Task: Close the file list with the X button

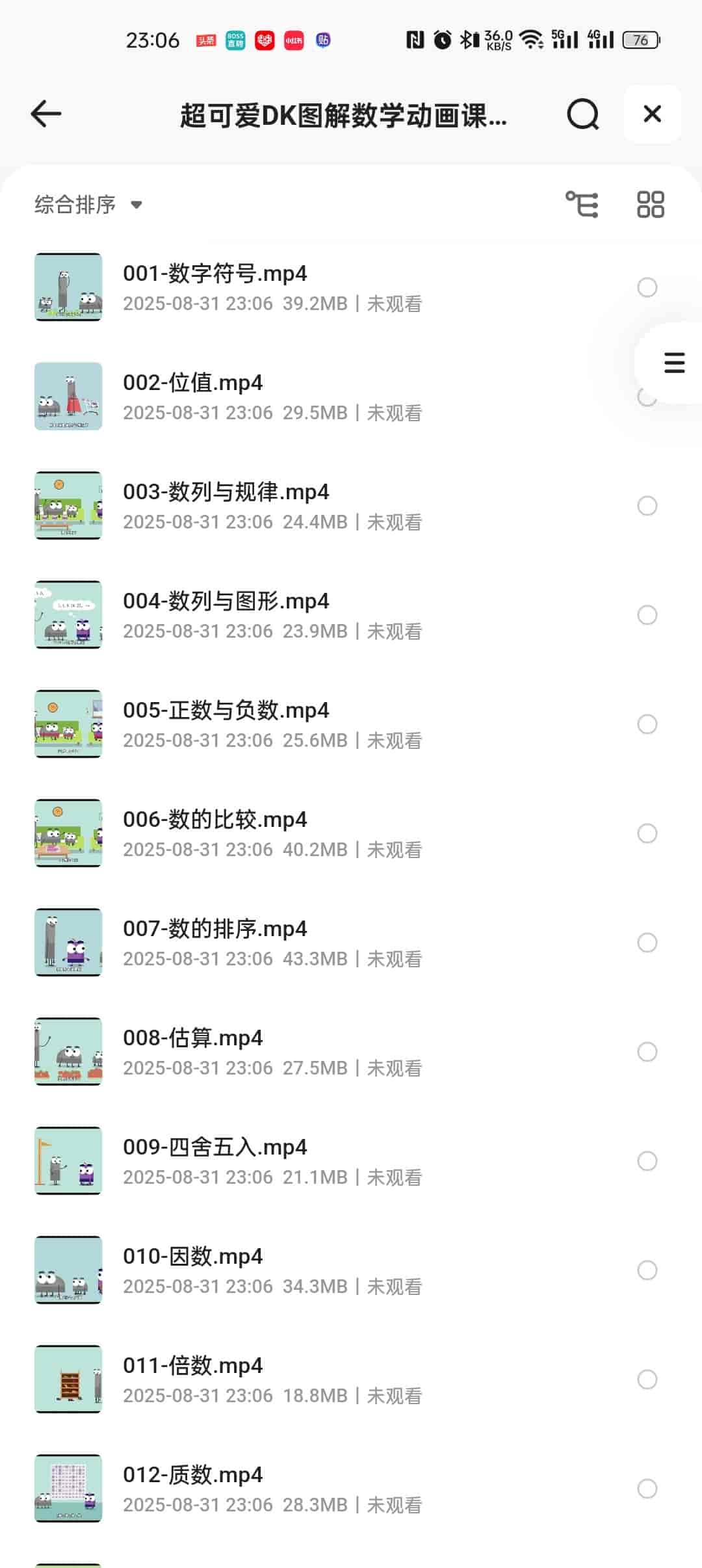Action: (651, 114)
